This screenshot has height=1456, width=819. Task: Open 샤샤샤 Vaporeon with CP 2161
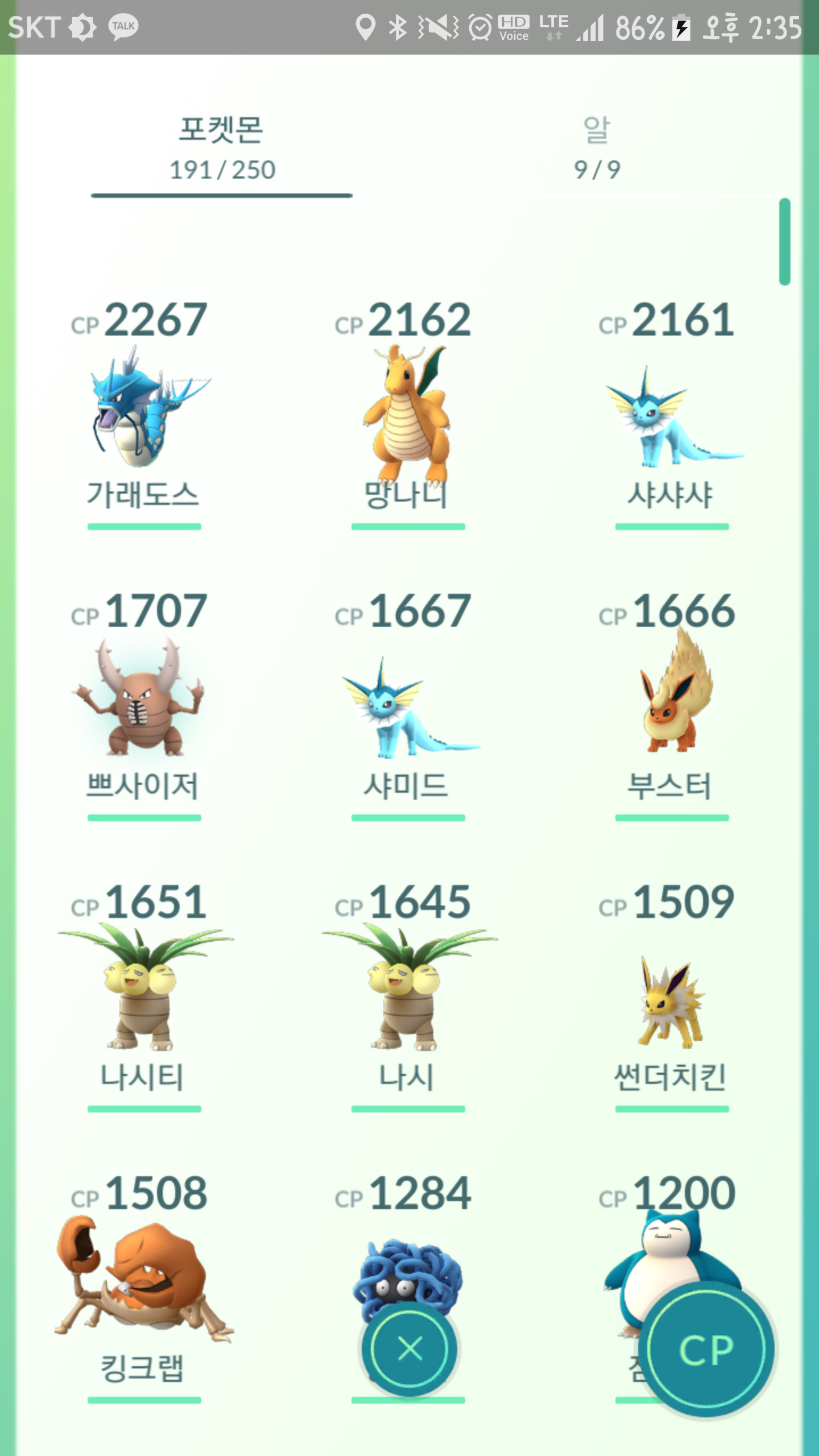coord(672,412)
